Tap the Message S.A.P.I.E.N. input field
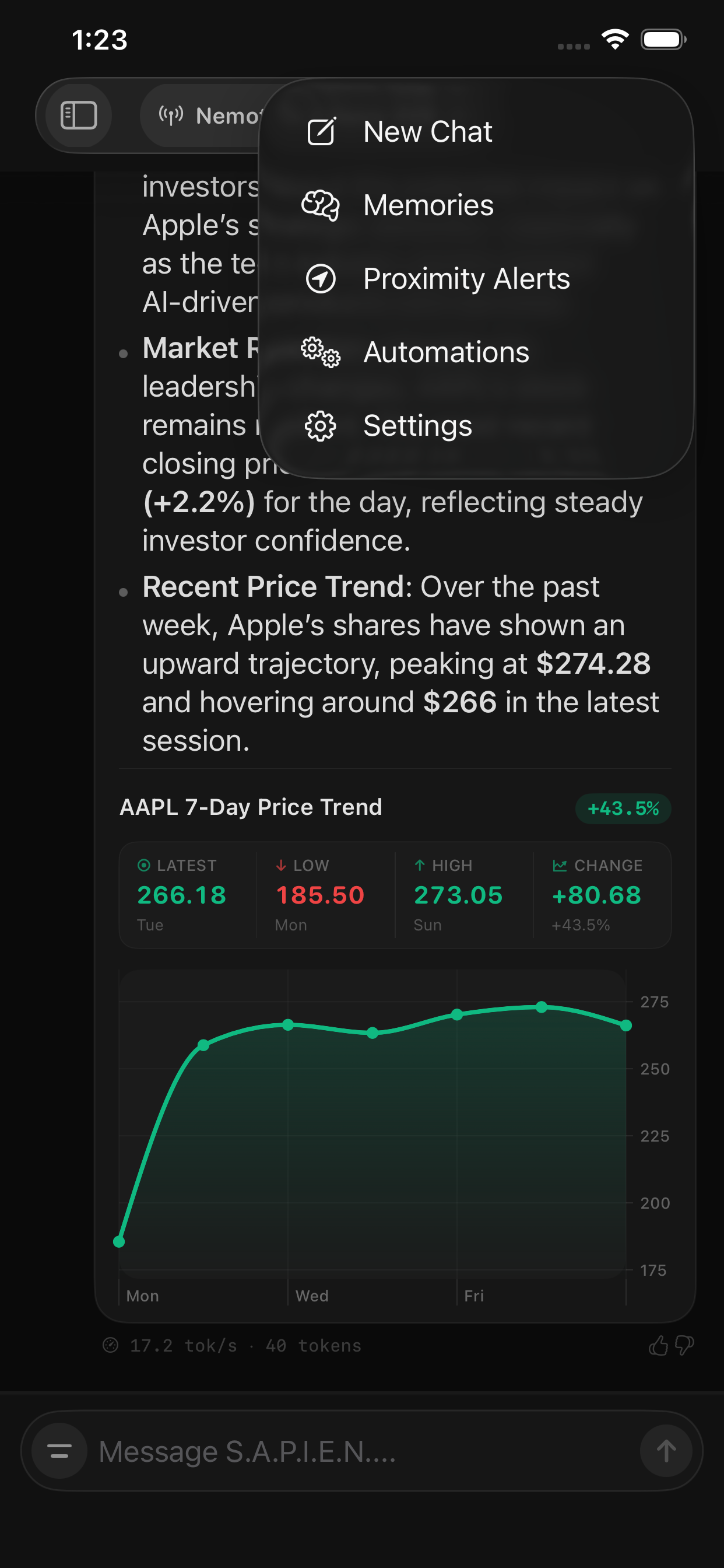 (304, 1451)
